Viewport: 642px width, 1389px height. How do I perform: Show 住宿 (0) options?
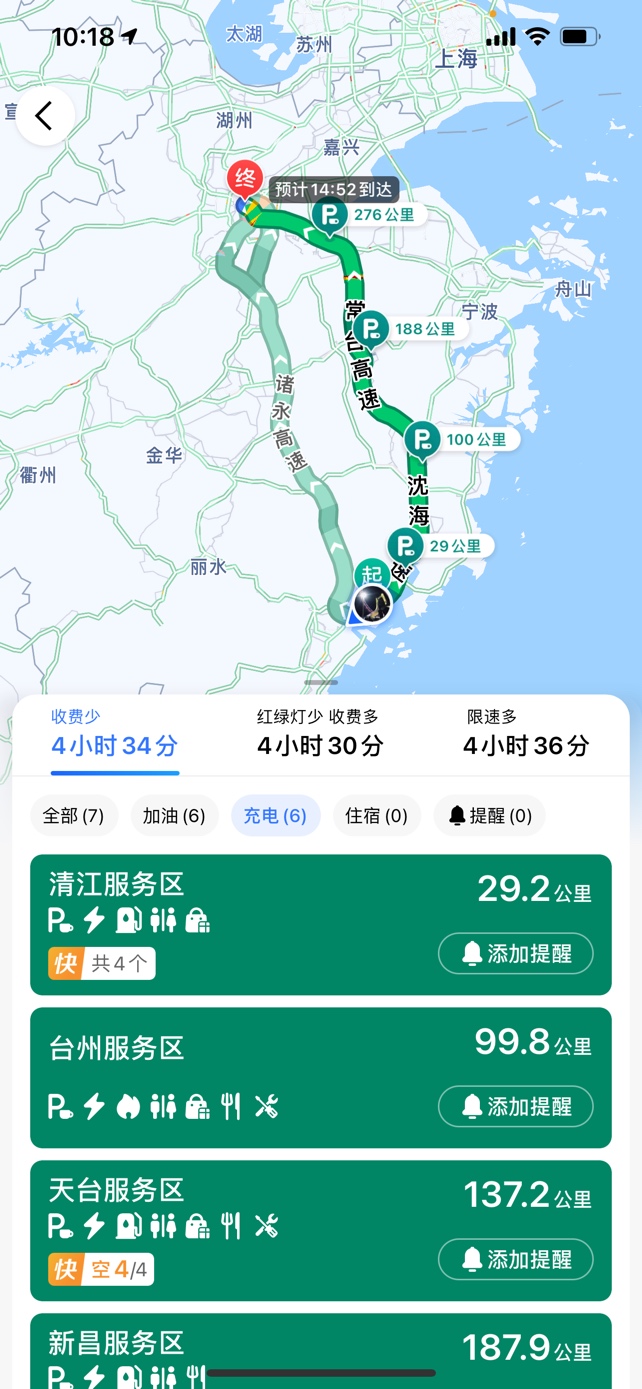tap(376, 816)
